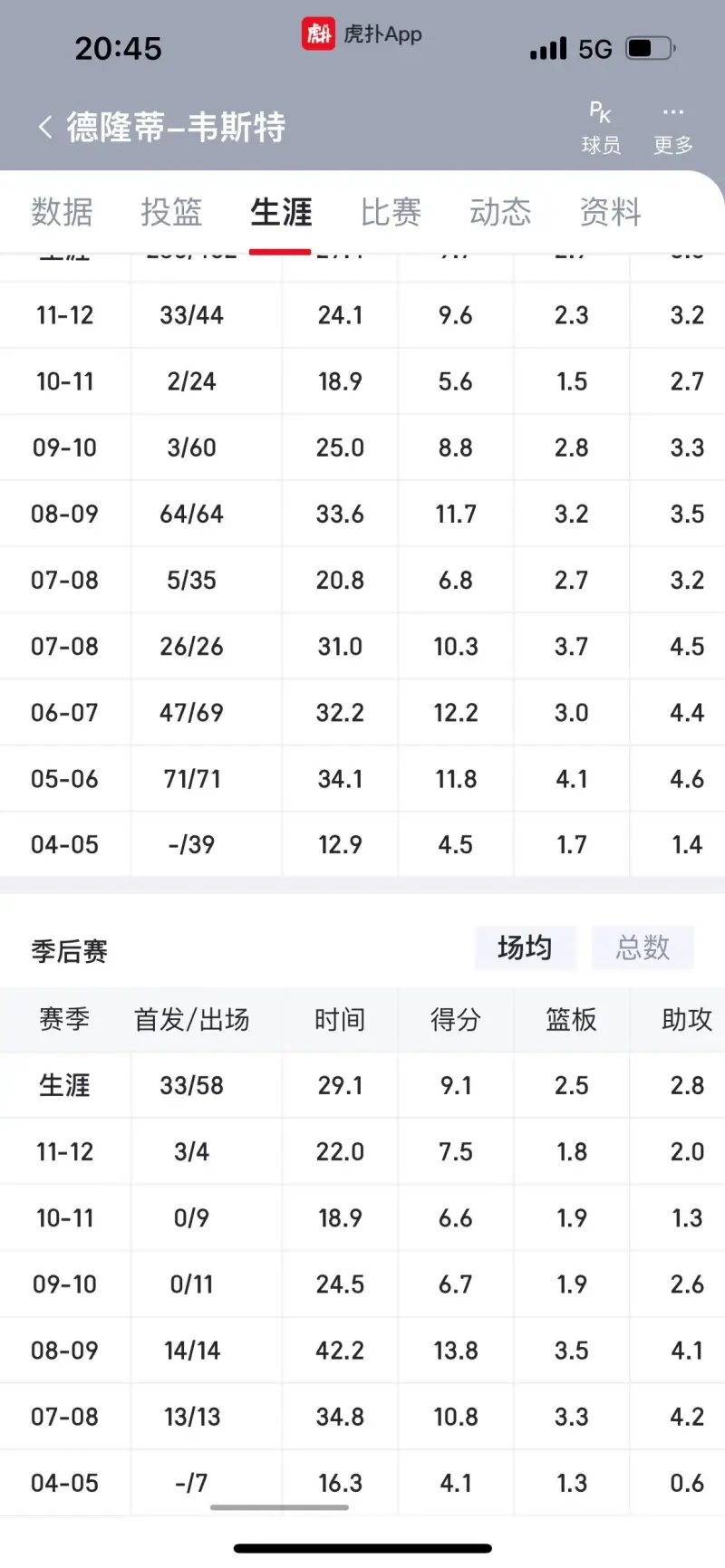Switch to the 数据 tab
The image size is (725, 1568).
coord(62,212)
